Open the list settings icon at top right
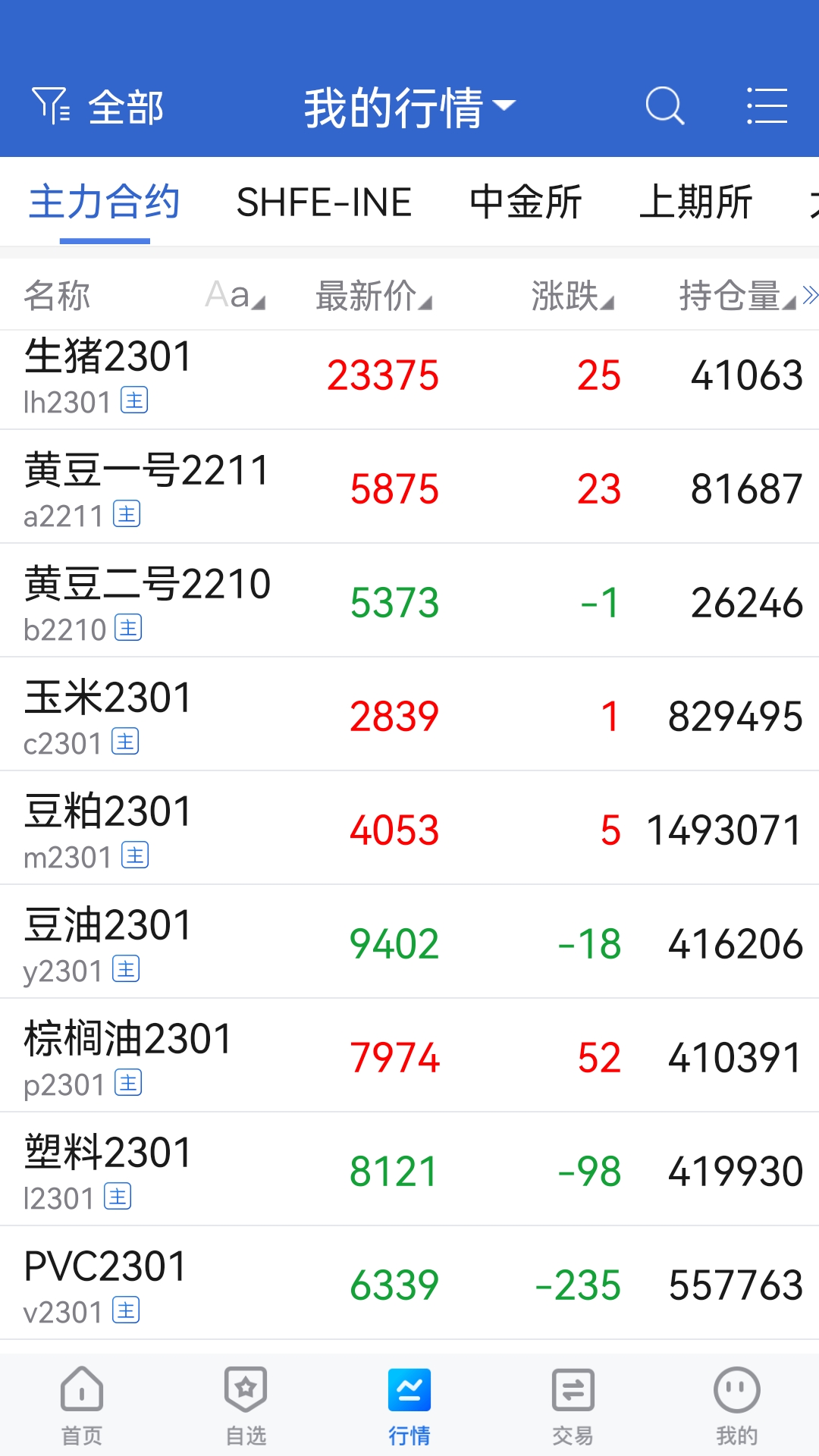819x1456 pixels. click(x=768, y=107)
